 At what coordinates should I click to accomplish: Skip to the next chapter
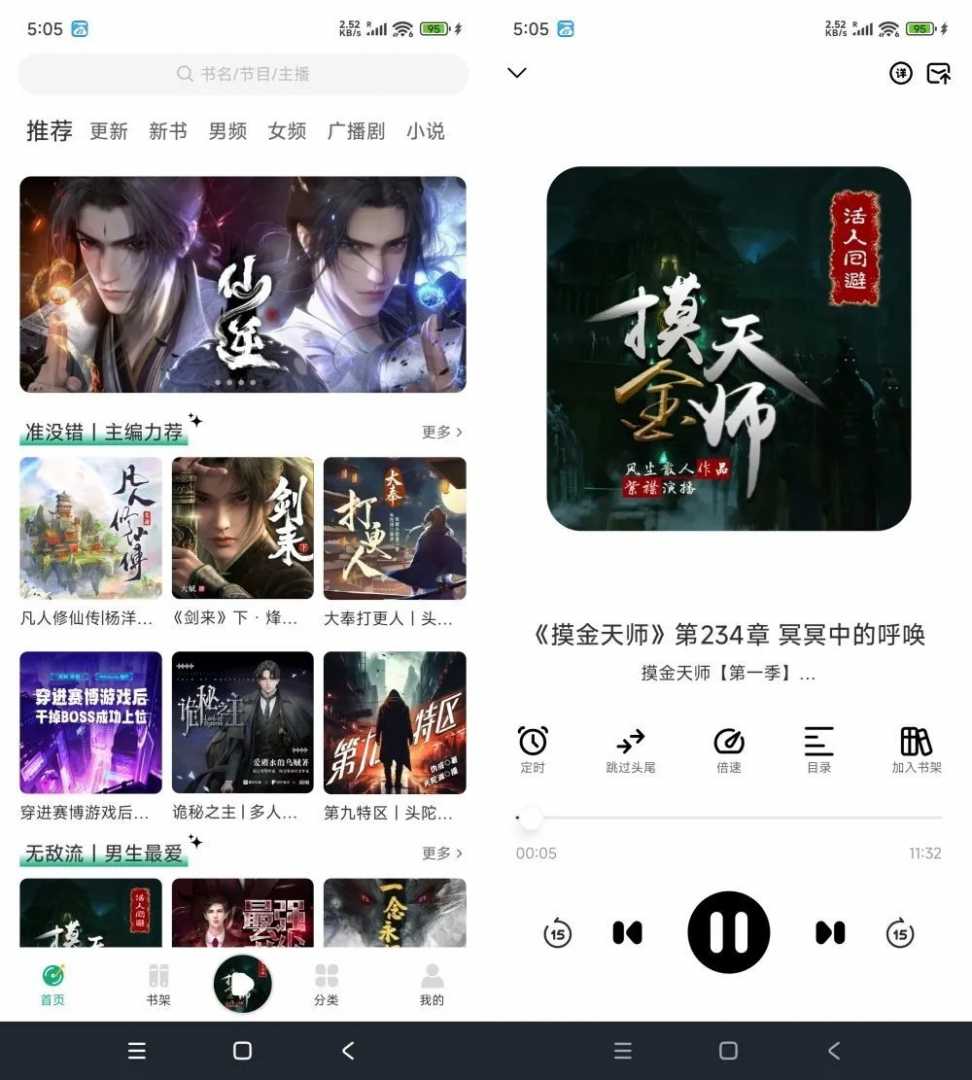[831, 932]
